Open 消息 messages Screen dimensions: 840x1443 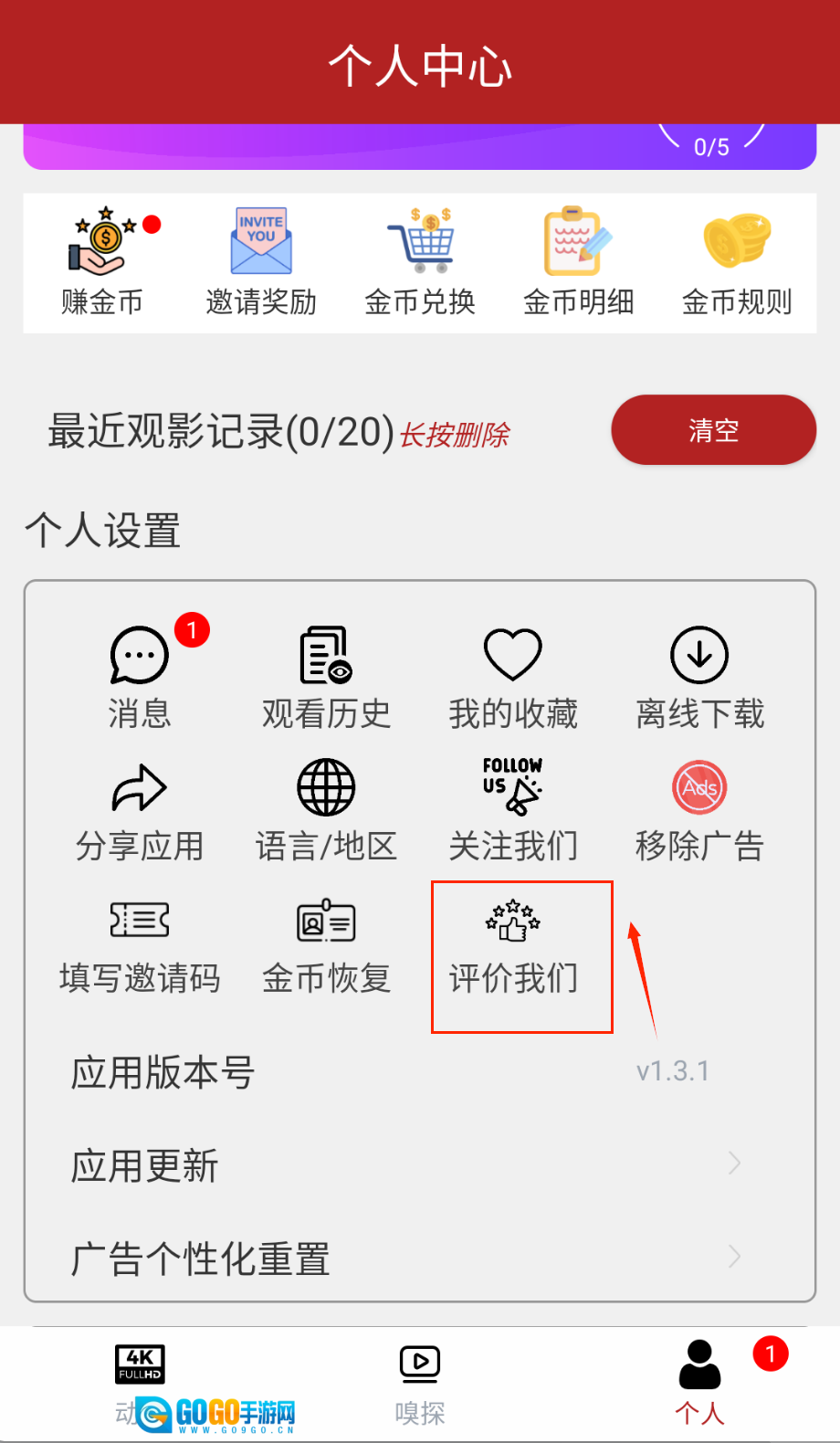coord(140,678)
